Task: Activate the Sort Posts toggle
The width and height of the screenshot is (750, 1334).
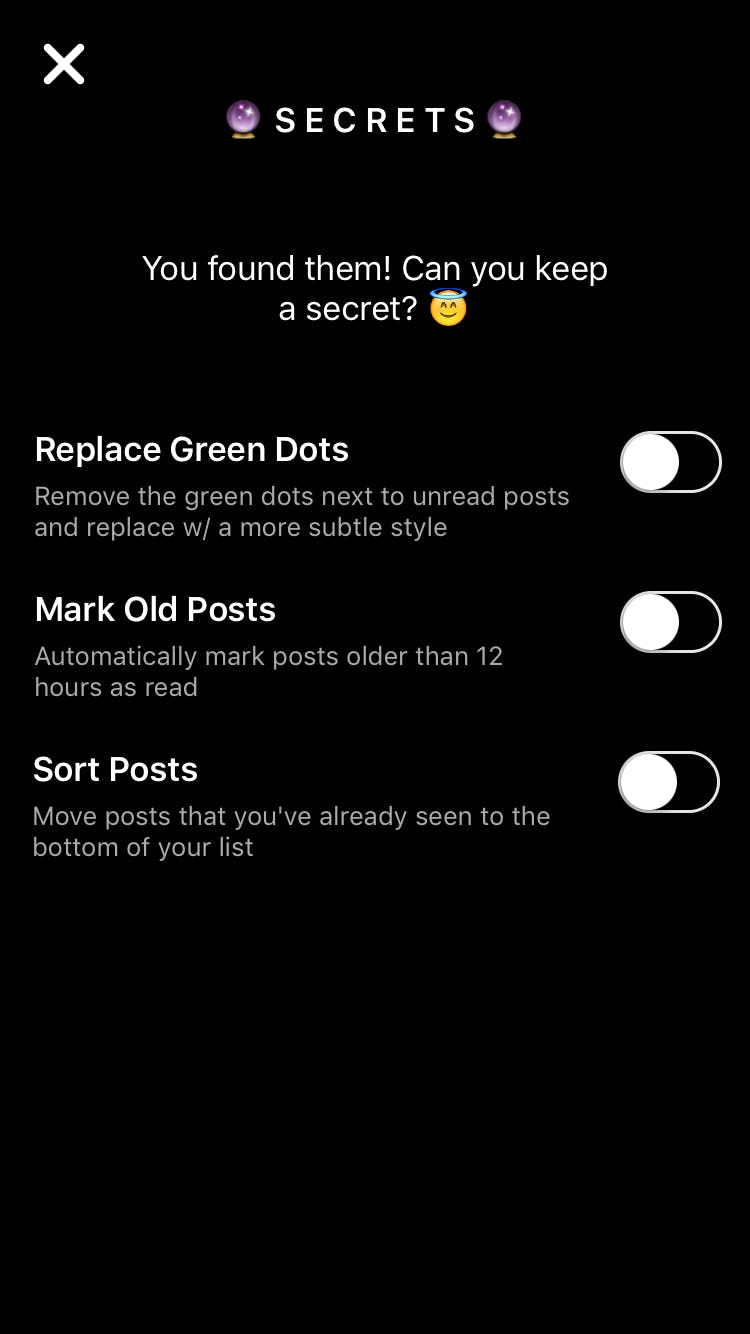Action: click(668, 782)
